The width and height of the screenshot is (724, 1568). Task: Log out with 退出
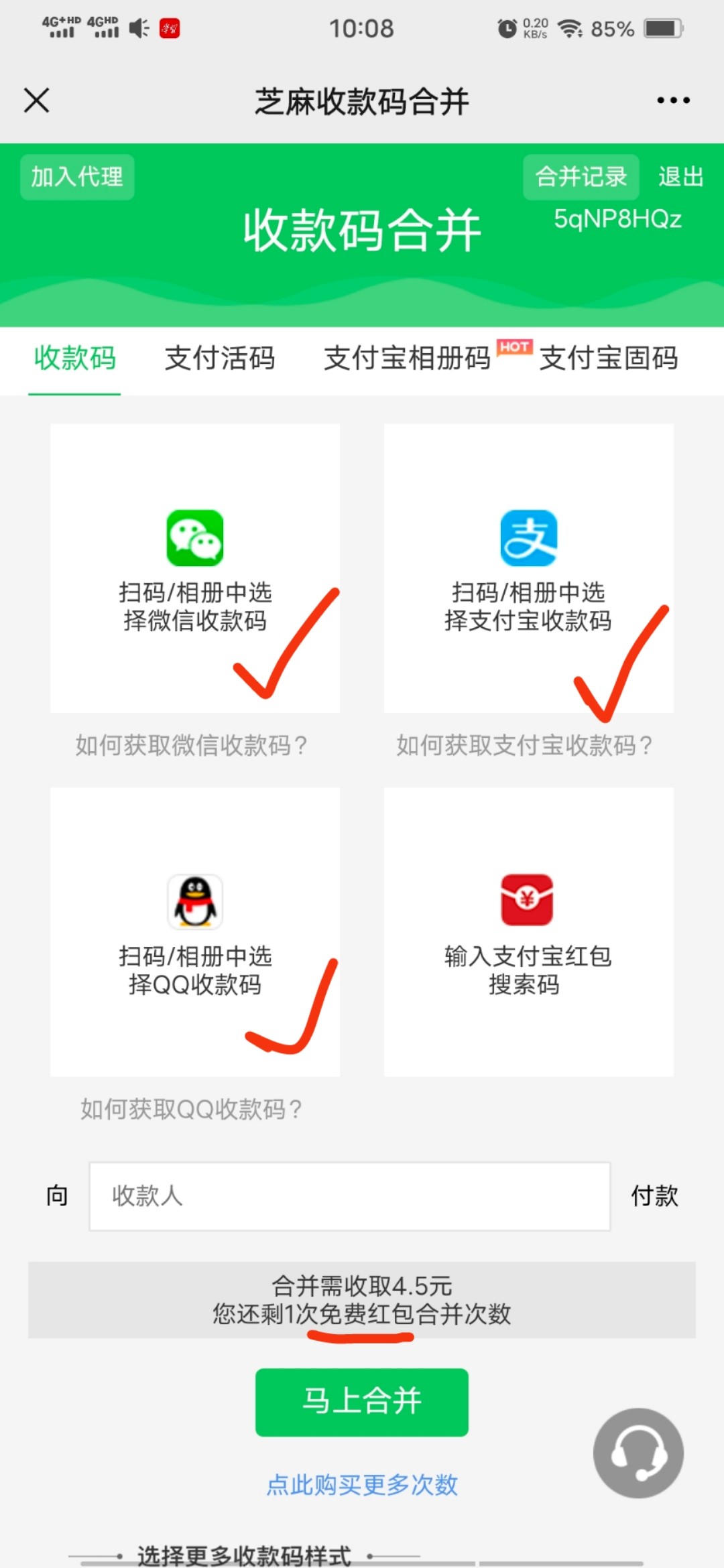[x=680, y=177]
